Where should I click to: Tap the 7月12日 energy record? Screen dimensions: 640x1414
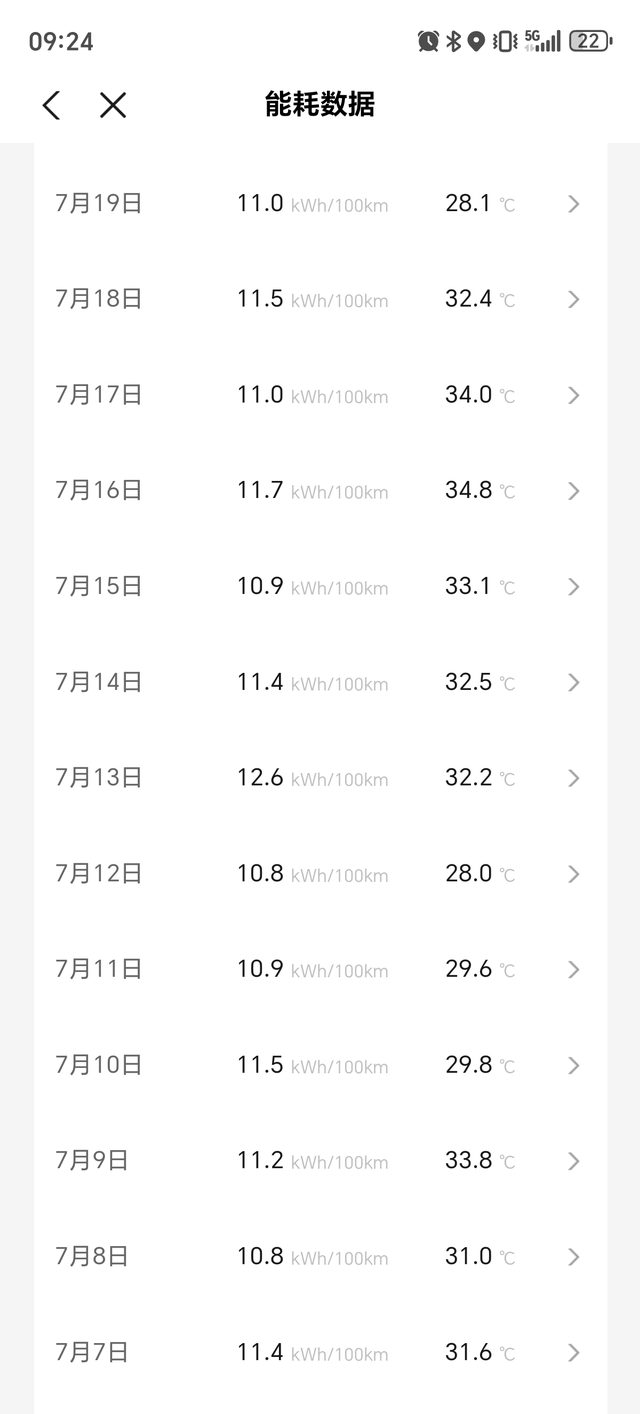pyautogui.click(x=320, y=874)
